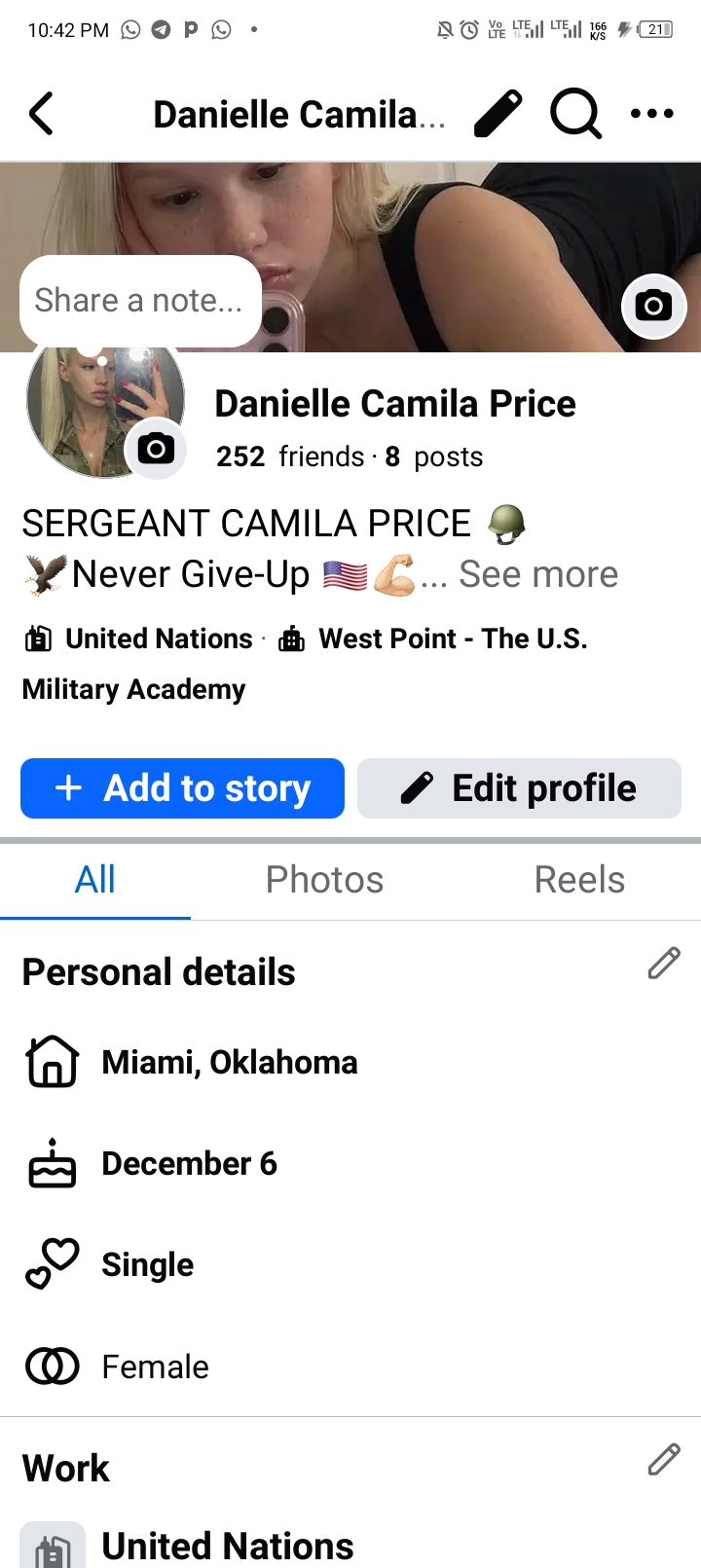The height and width of the screenshot is (1568, 701).
Task: Open United Nations under Work
Action: click(x=227, y=1546)
